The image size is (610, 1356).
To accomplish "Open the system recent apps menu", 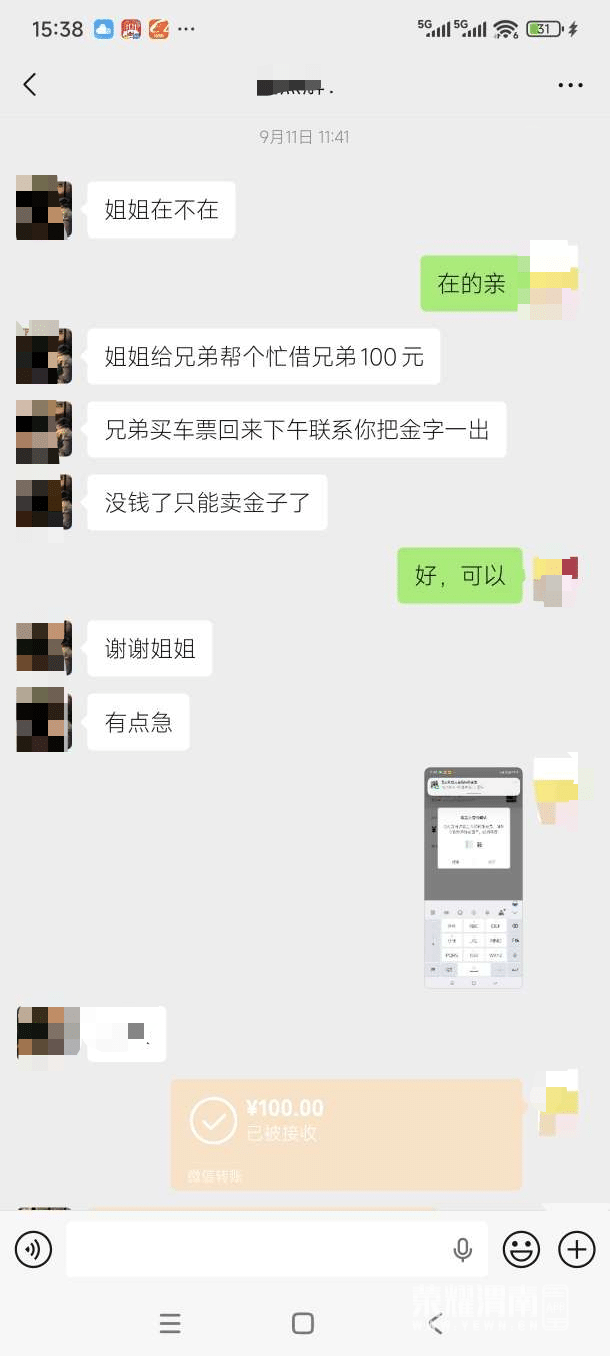I will [170, 1324].
